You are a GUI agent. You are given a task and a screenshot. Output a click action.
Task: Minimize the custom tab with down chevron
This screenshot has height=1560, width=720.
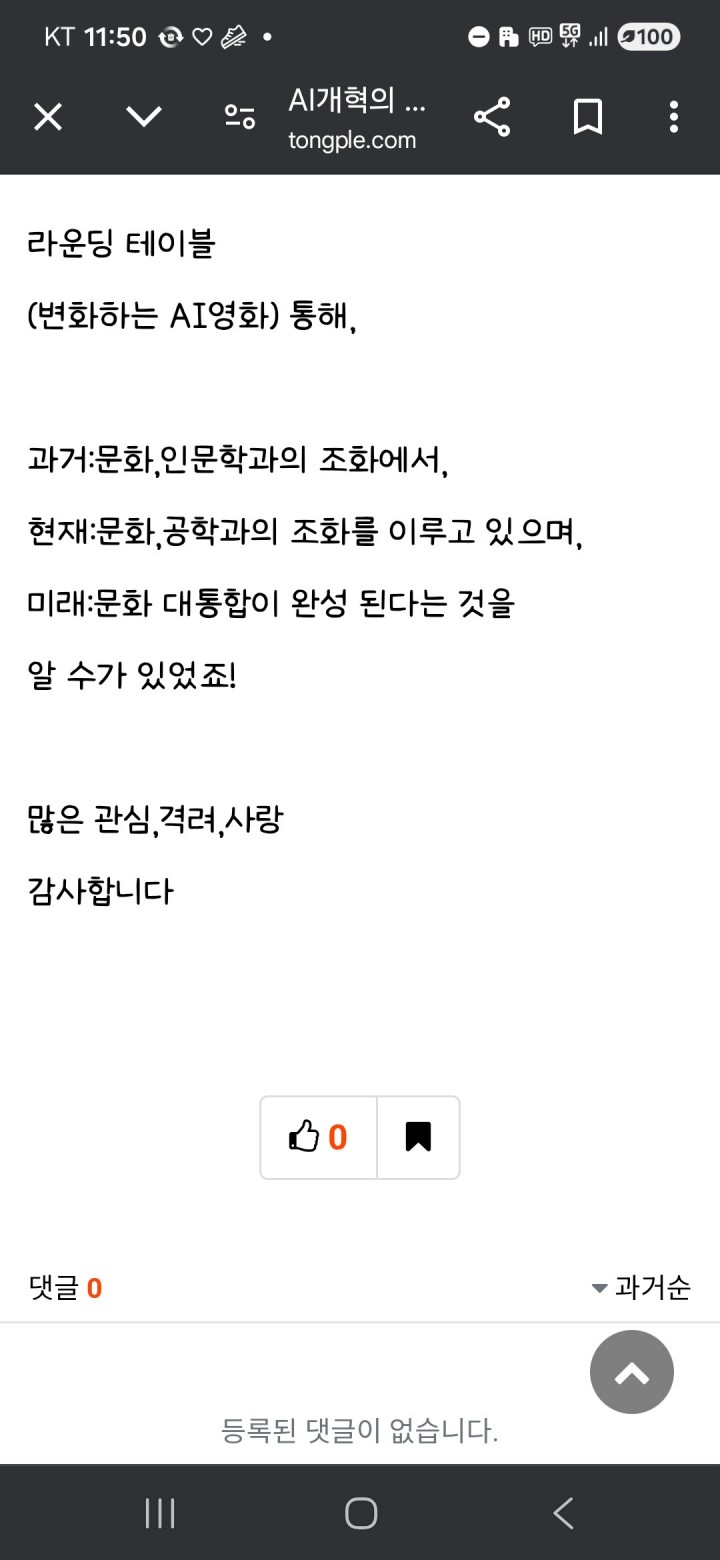pos(144,117)
